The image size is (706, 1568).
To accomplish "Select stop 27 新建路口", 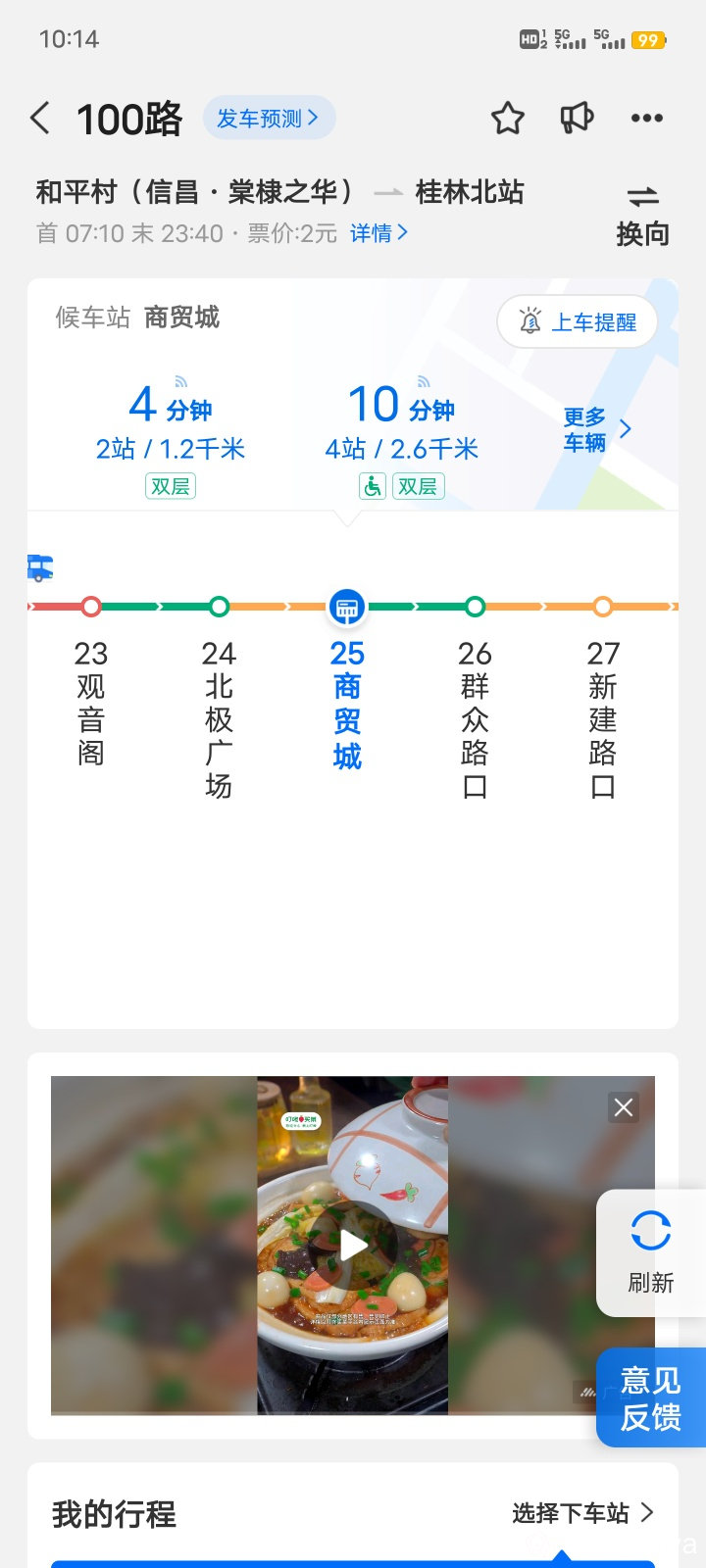I will (603, 718).
